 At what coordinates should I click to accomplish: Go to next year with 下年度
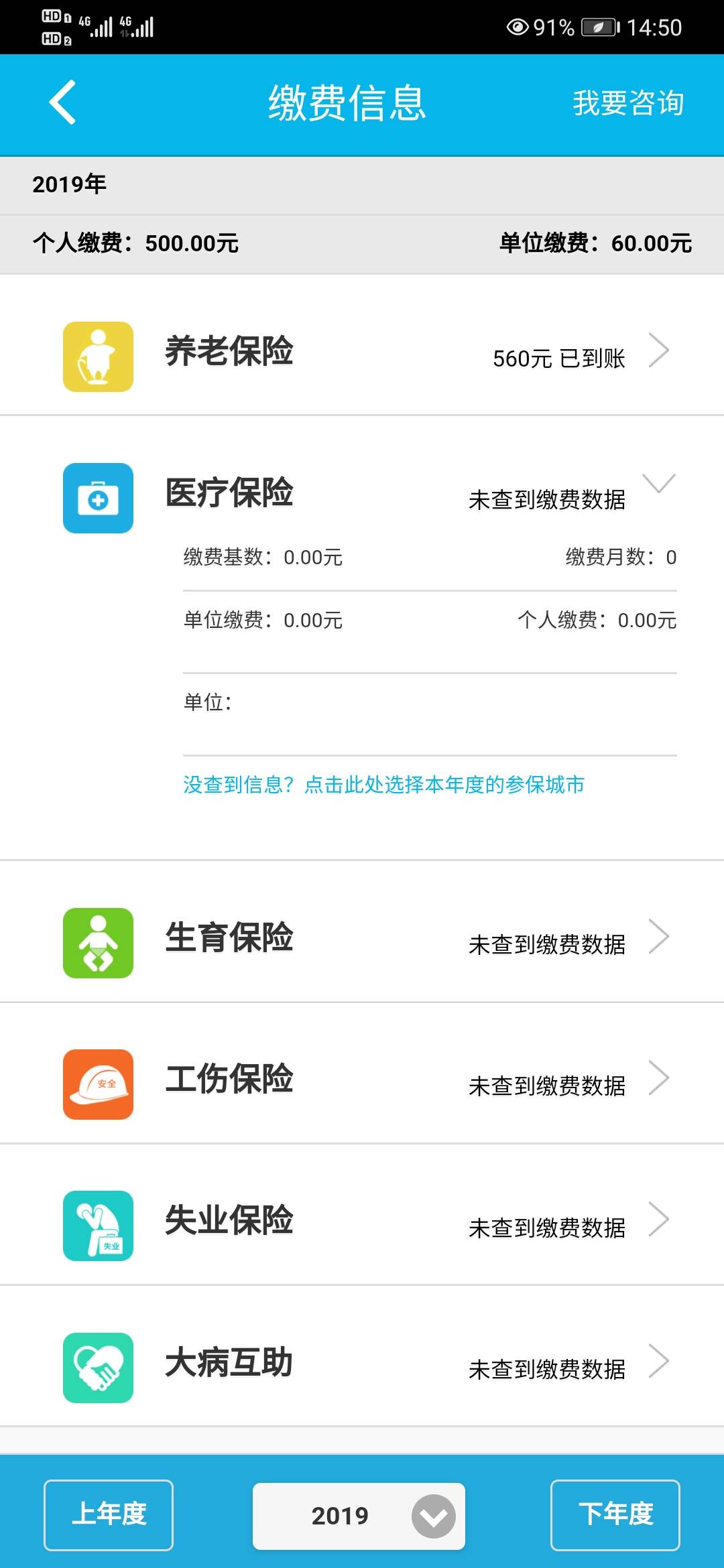pyautogui.click(x=615, y=1515)
